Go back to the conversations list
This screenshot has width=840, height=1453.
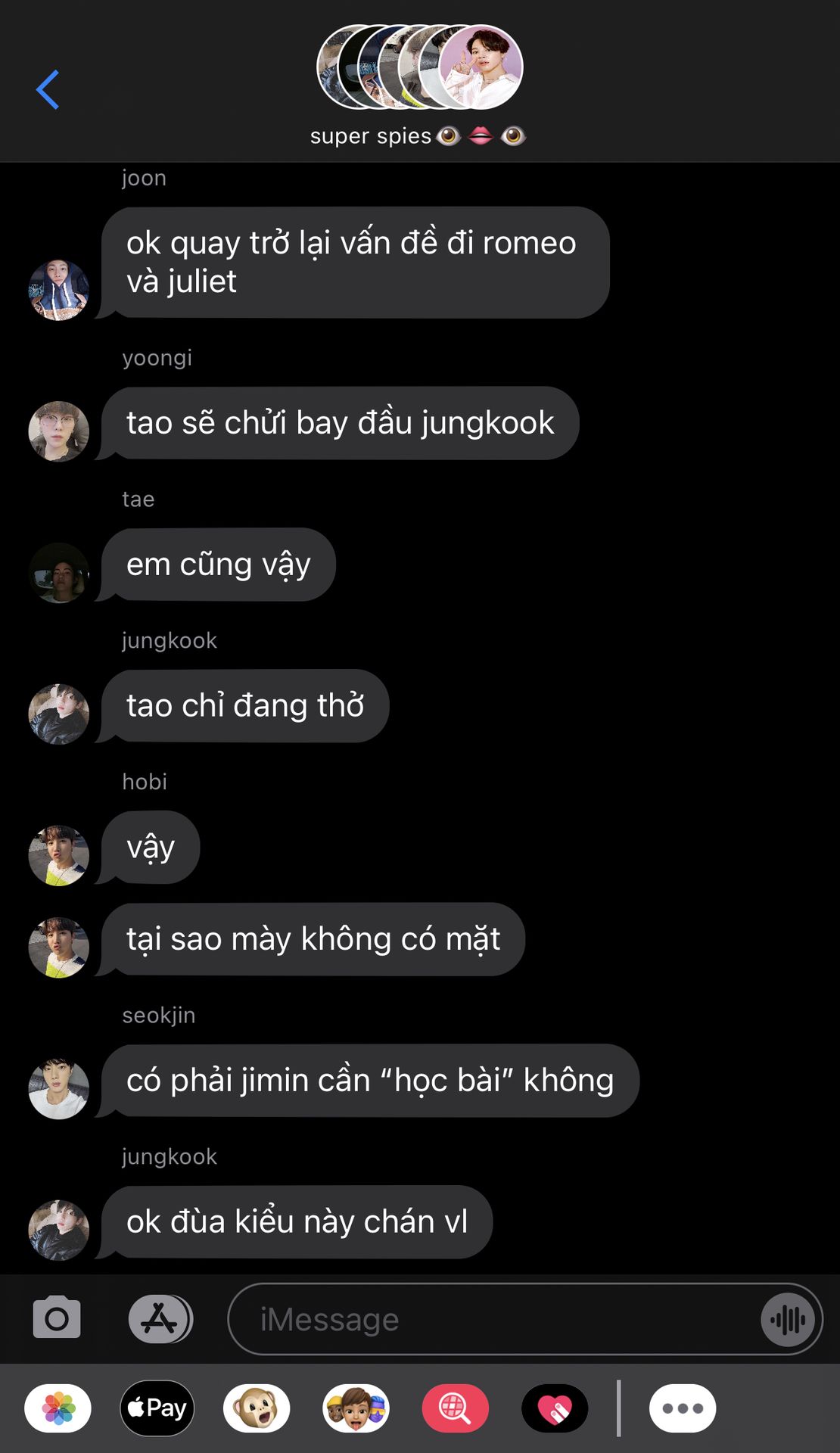tap(48, 90)
